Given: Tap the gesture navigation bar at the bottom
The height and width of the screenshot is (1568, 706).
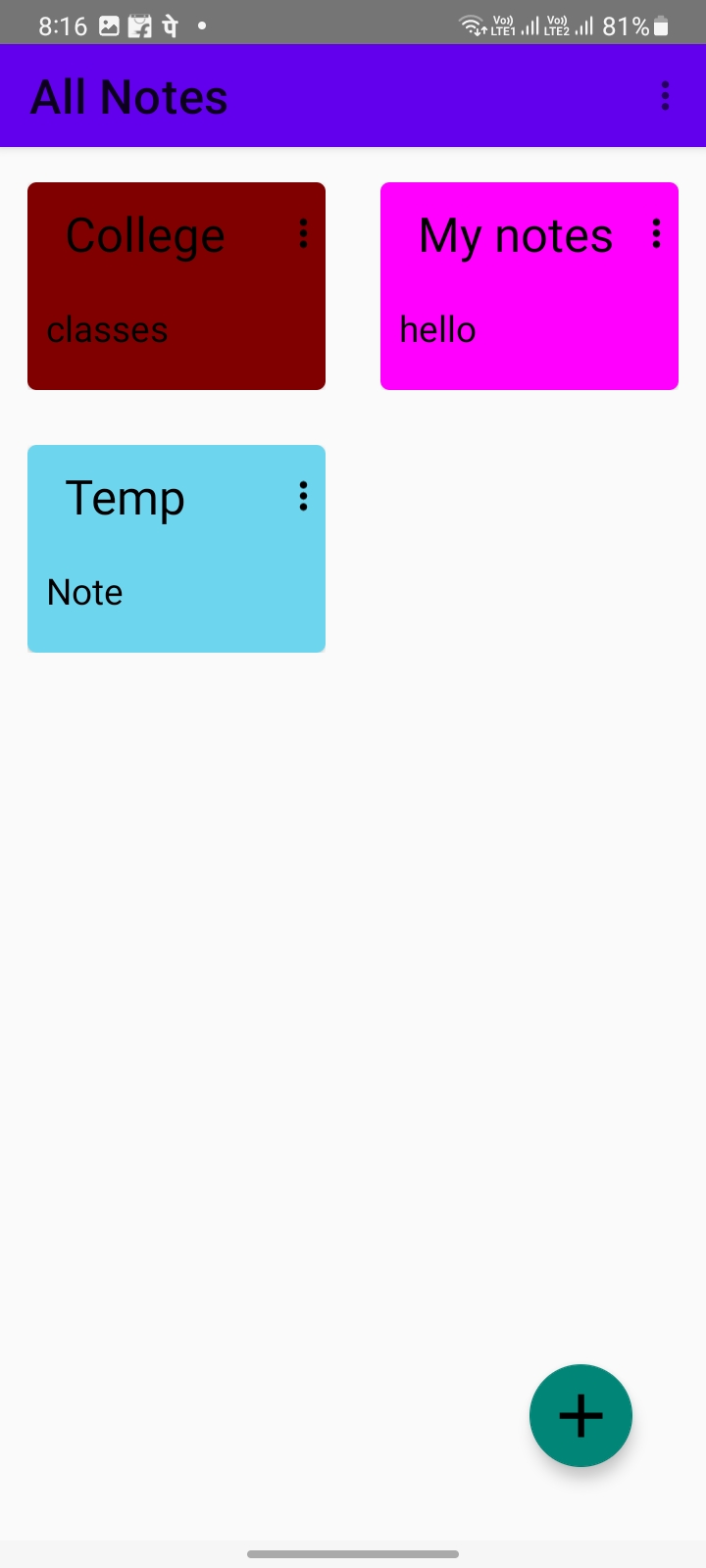Looking at the screenshot, I should point(353,1553).
